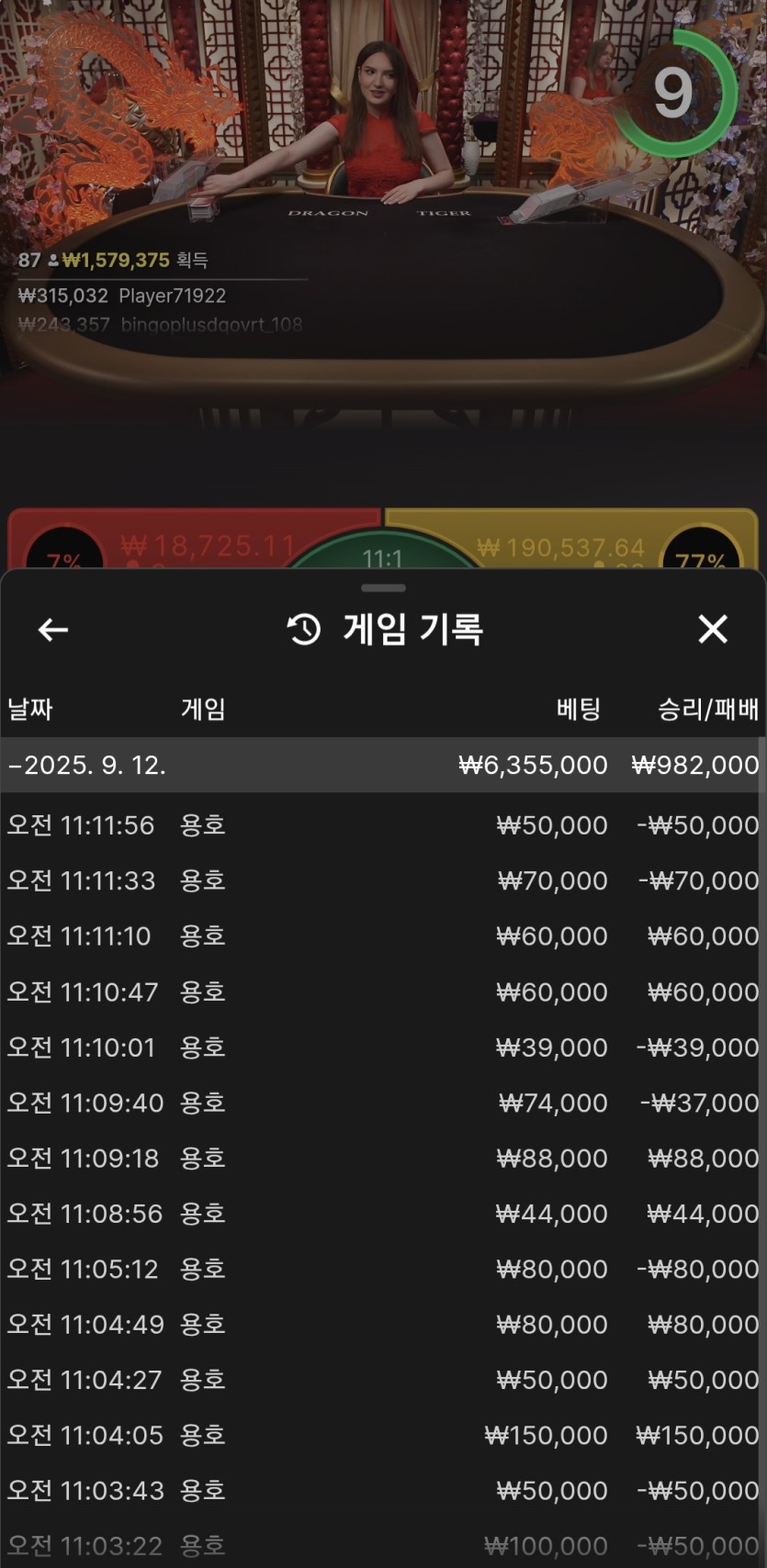Open the 오전 11:08:56 round details
The image size is (767, 1568).
pos(382,1214)
